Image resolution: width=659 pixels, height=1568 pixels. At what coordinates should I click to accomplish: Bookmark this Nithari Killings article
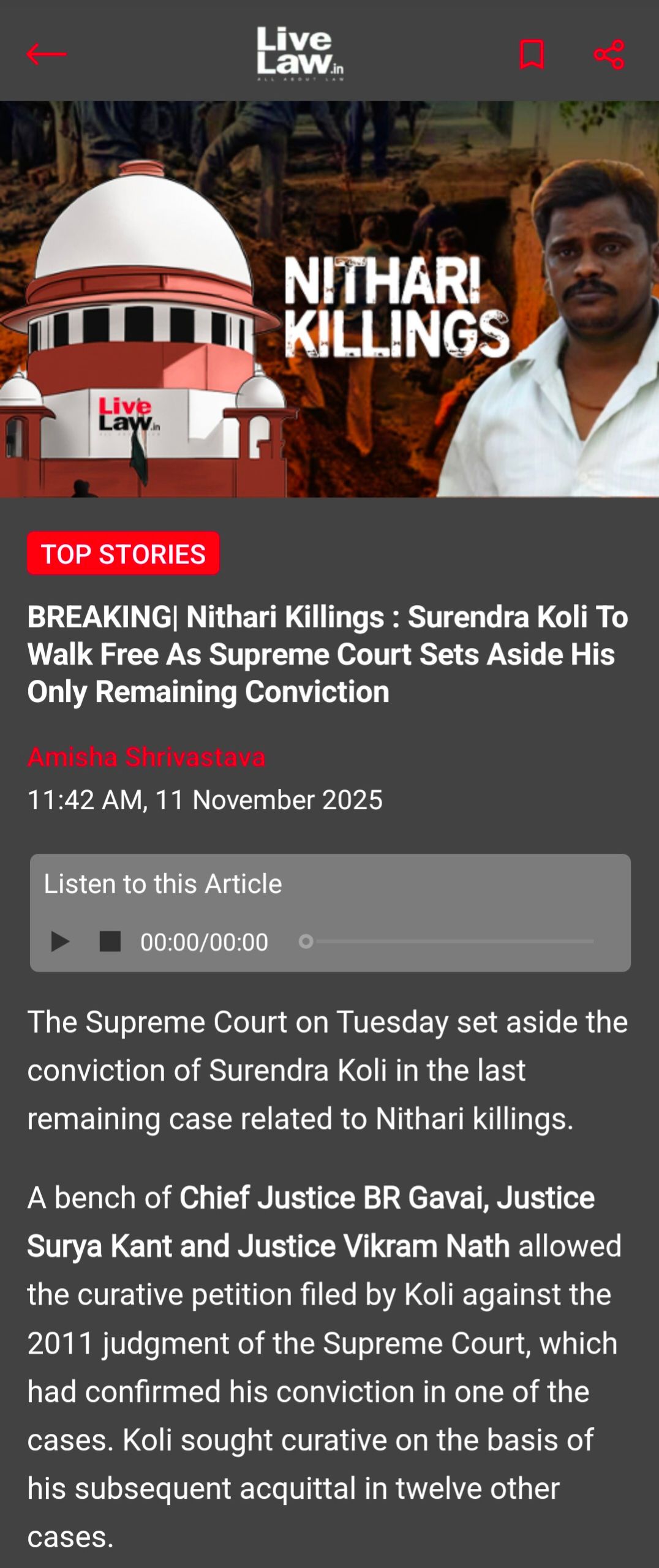pyautogui.click(x=532, y=55)
